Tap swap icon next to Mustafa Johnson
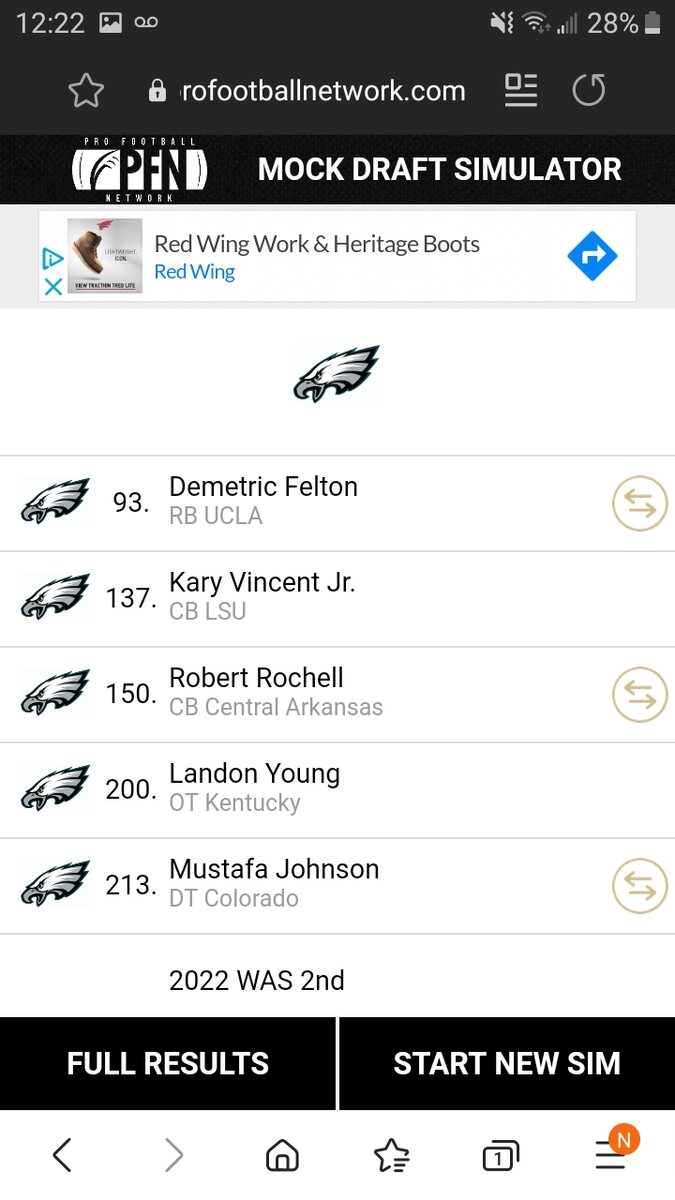Viewport: 675px width, 1200px height. point(639,886)
